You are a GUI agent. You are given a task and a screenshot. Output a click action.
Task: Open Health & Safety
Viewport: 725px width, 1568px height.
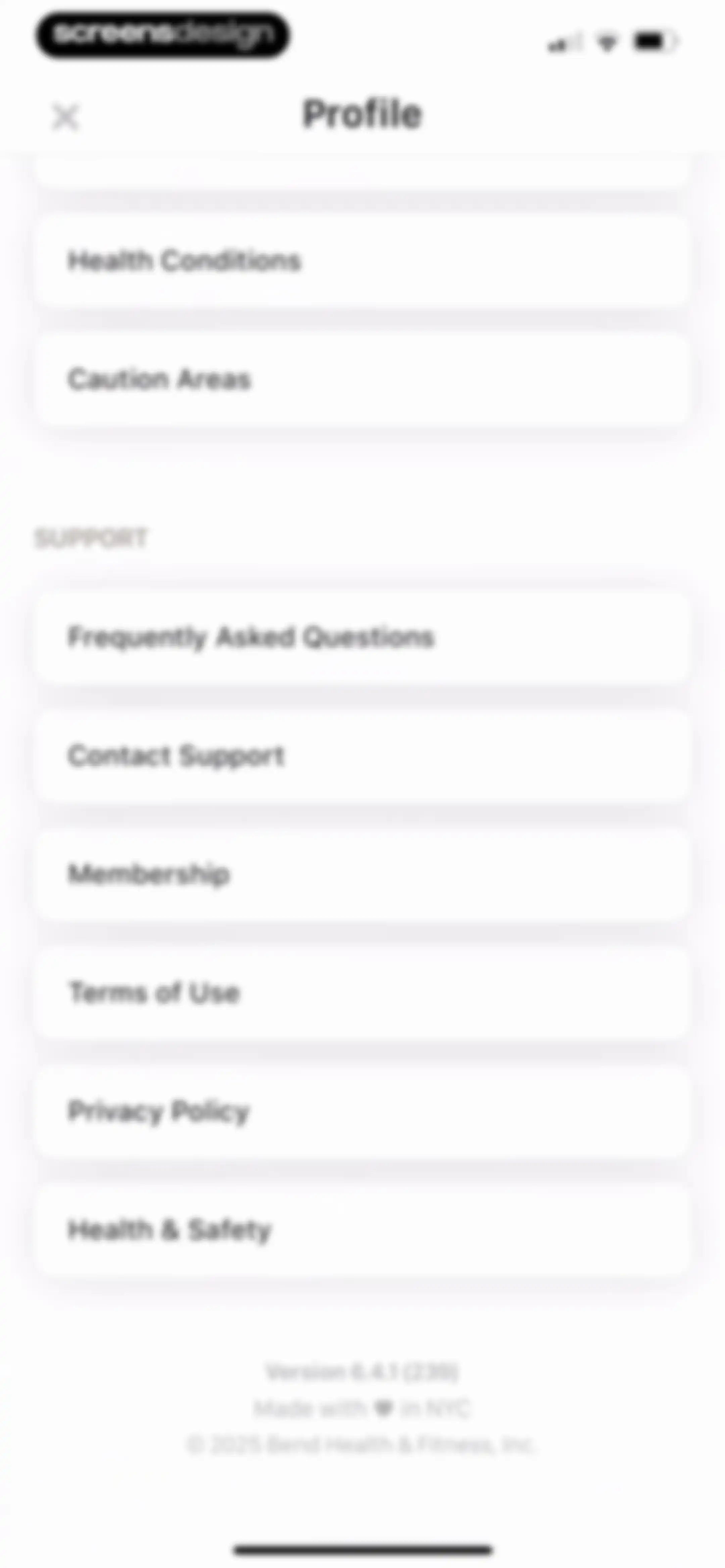tap(362, 1230)
